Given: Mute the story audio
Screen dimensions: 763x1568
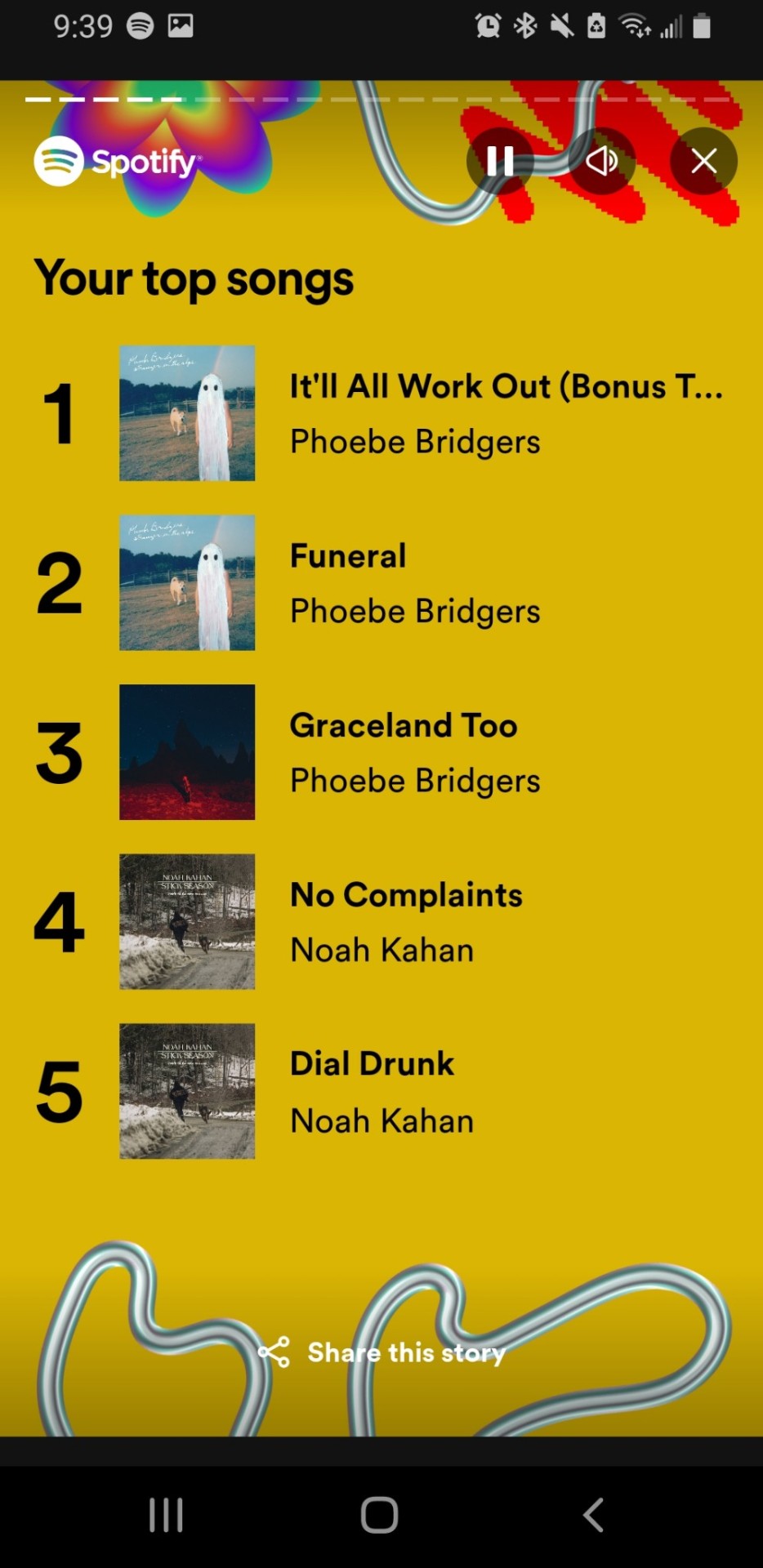Looking at the screenshot, I should pos(602,161).
